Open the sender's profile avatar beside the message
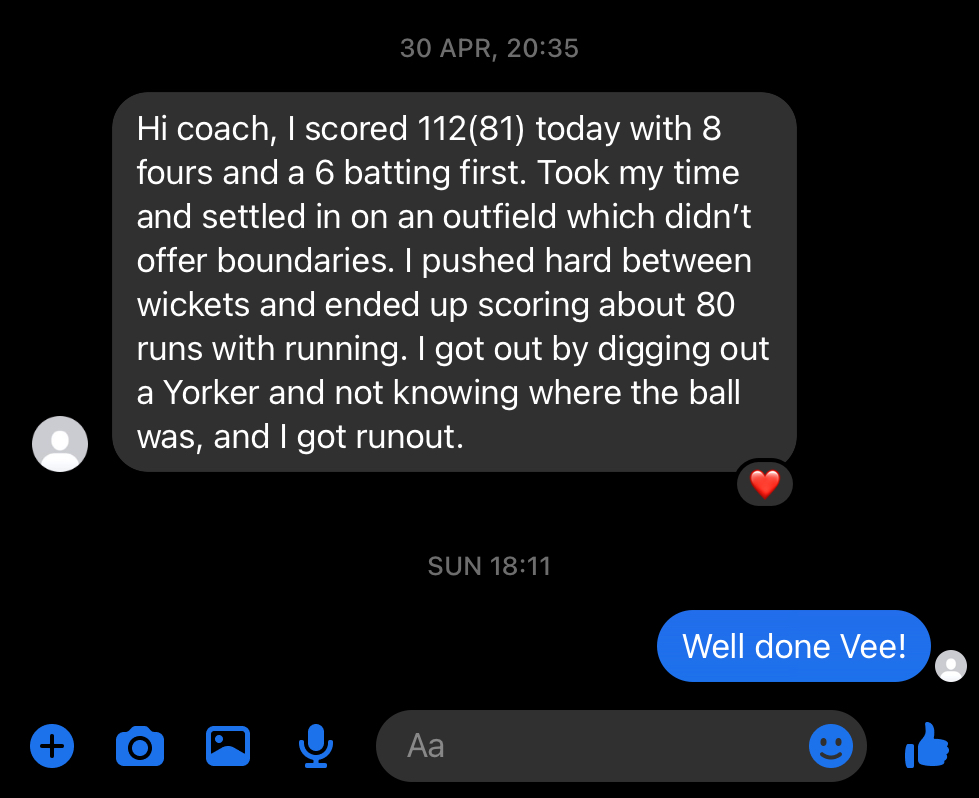This screenshot has height=798, width=979. 60,443
